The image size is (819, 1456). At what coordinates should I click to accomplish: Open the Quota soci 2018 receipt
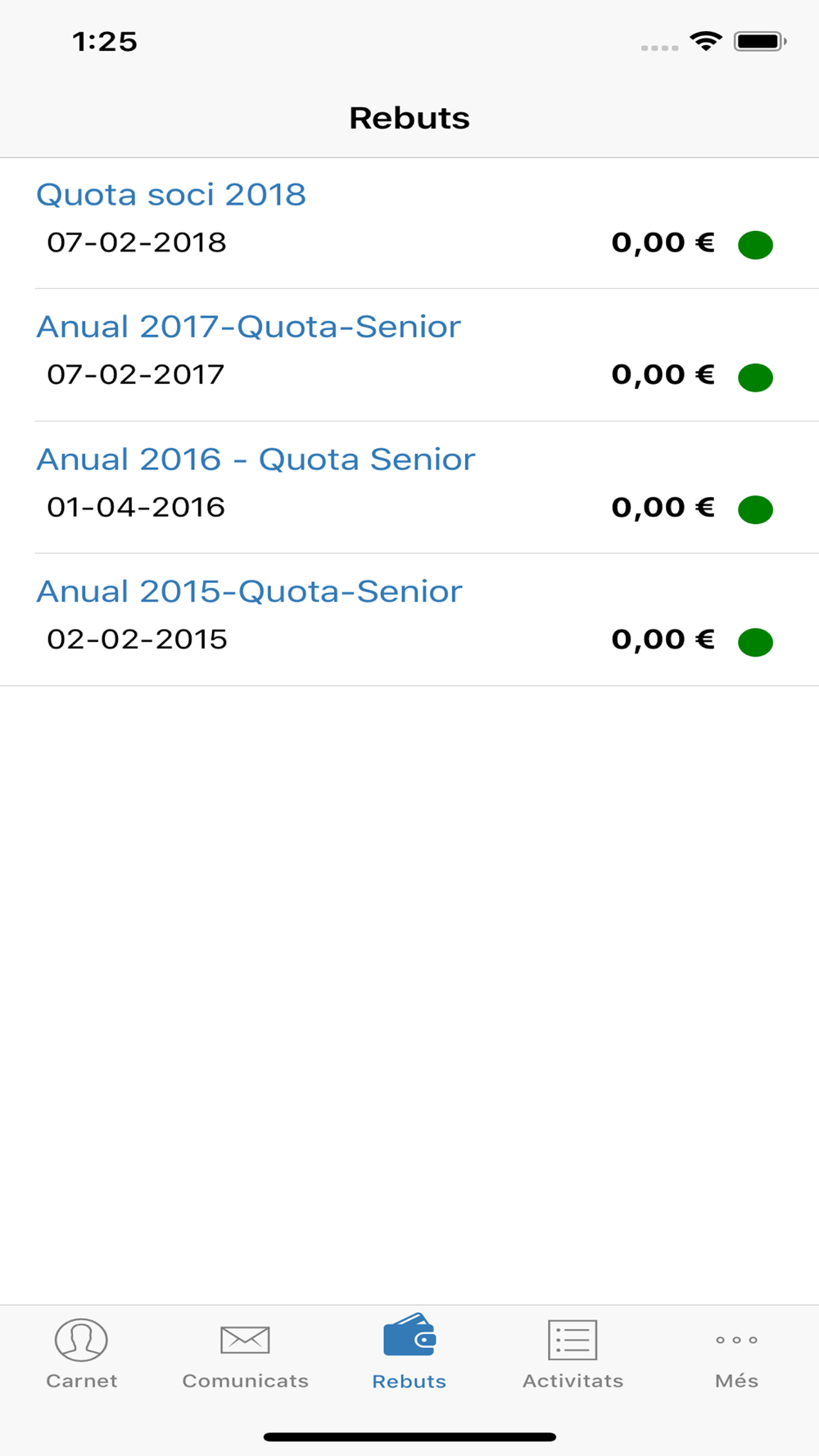coord(409,223)
